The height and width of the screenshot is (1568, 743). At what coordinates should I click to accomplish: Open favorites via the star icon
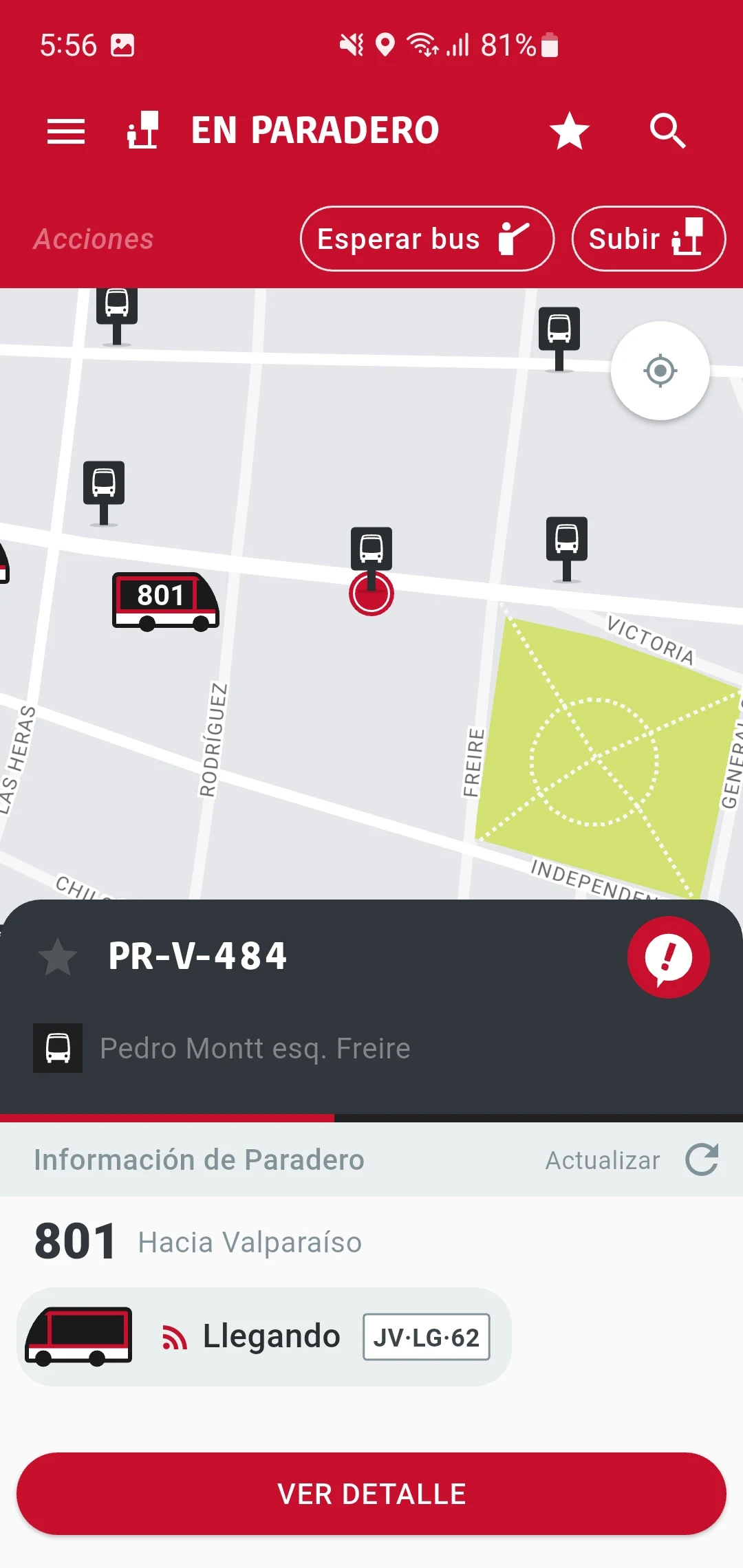coord(570,131)
